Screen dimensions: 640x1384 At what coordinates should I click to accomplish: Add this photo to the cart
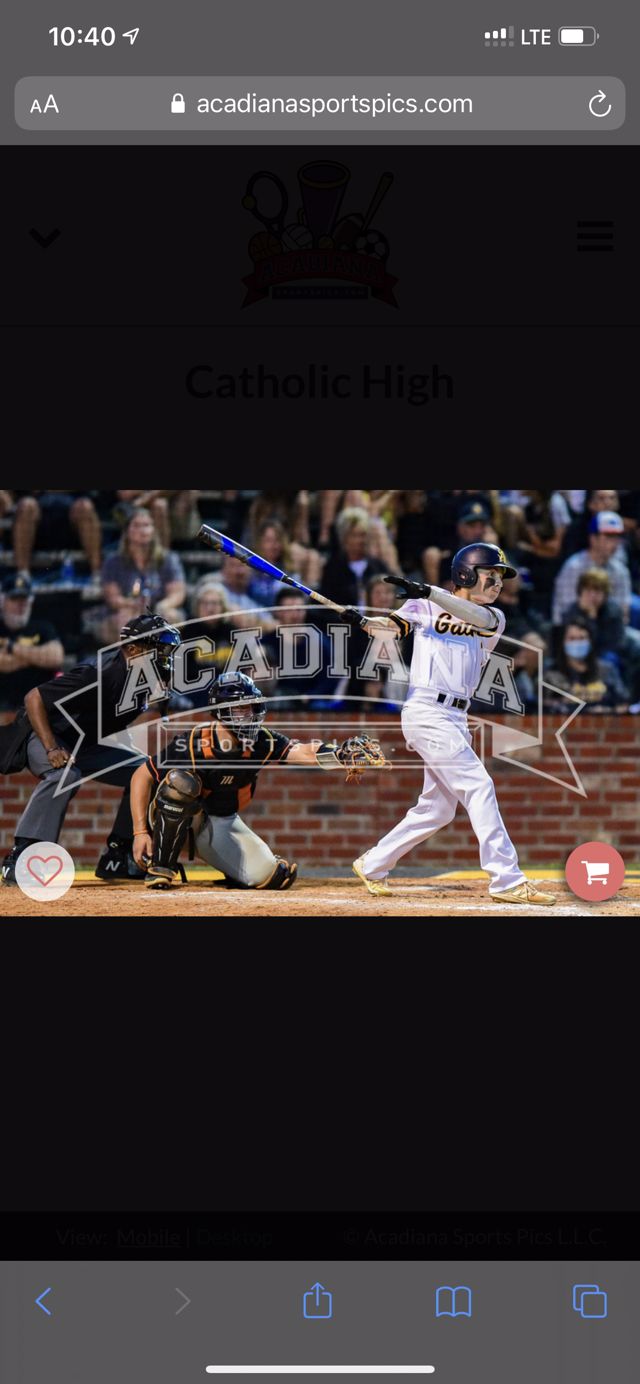coord(595,872)
